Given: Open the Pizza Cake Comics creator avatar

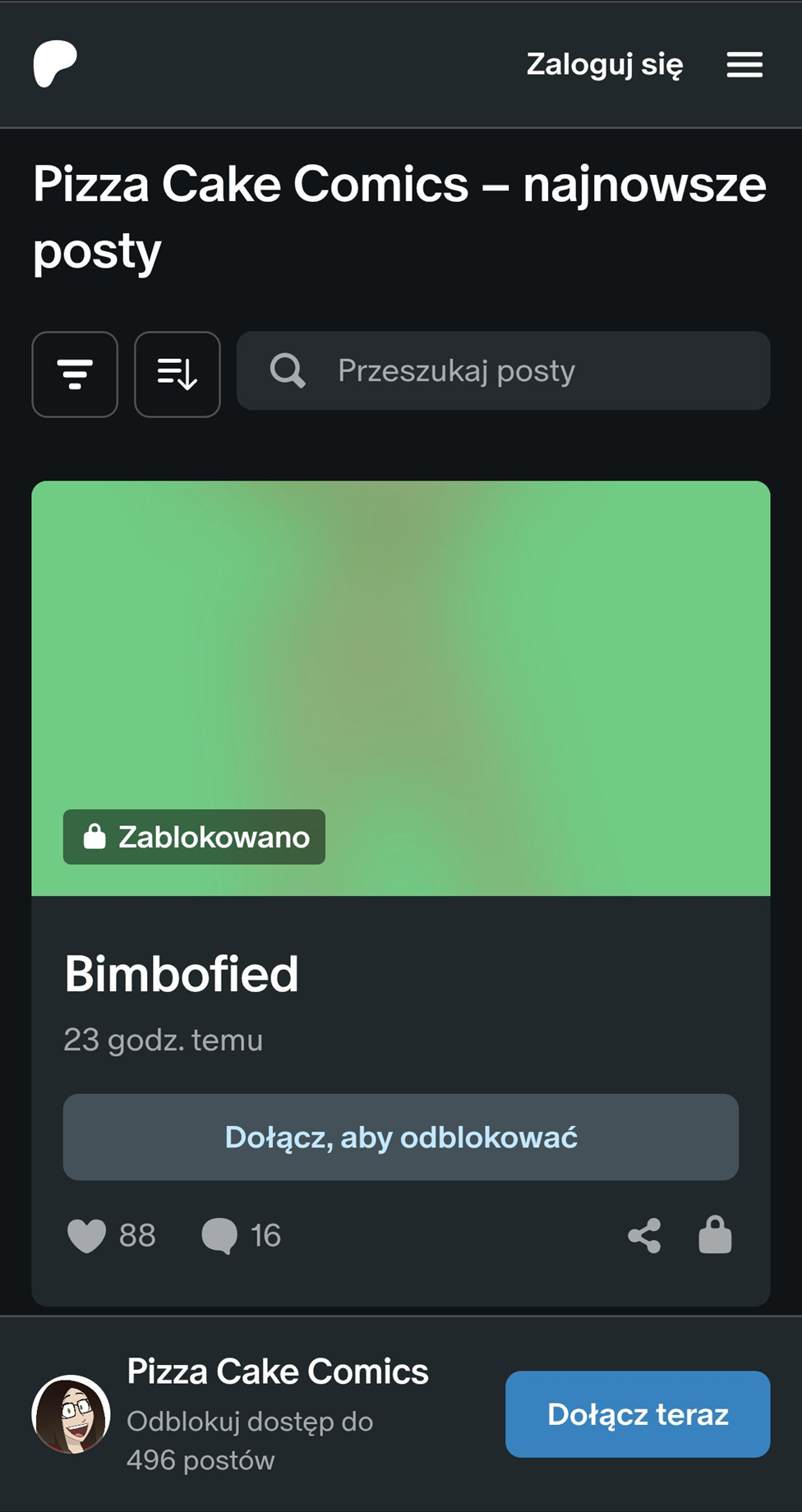Looking at the screenshot, I should coord(71,1414).
